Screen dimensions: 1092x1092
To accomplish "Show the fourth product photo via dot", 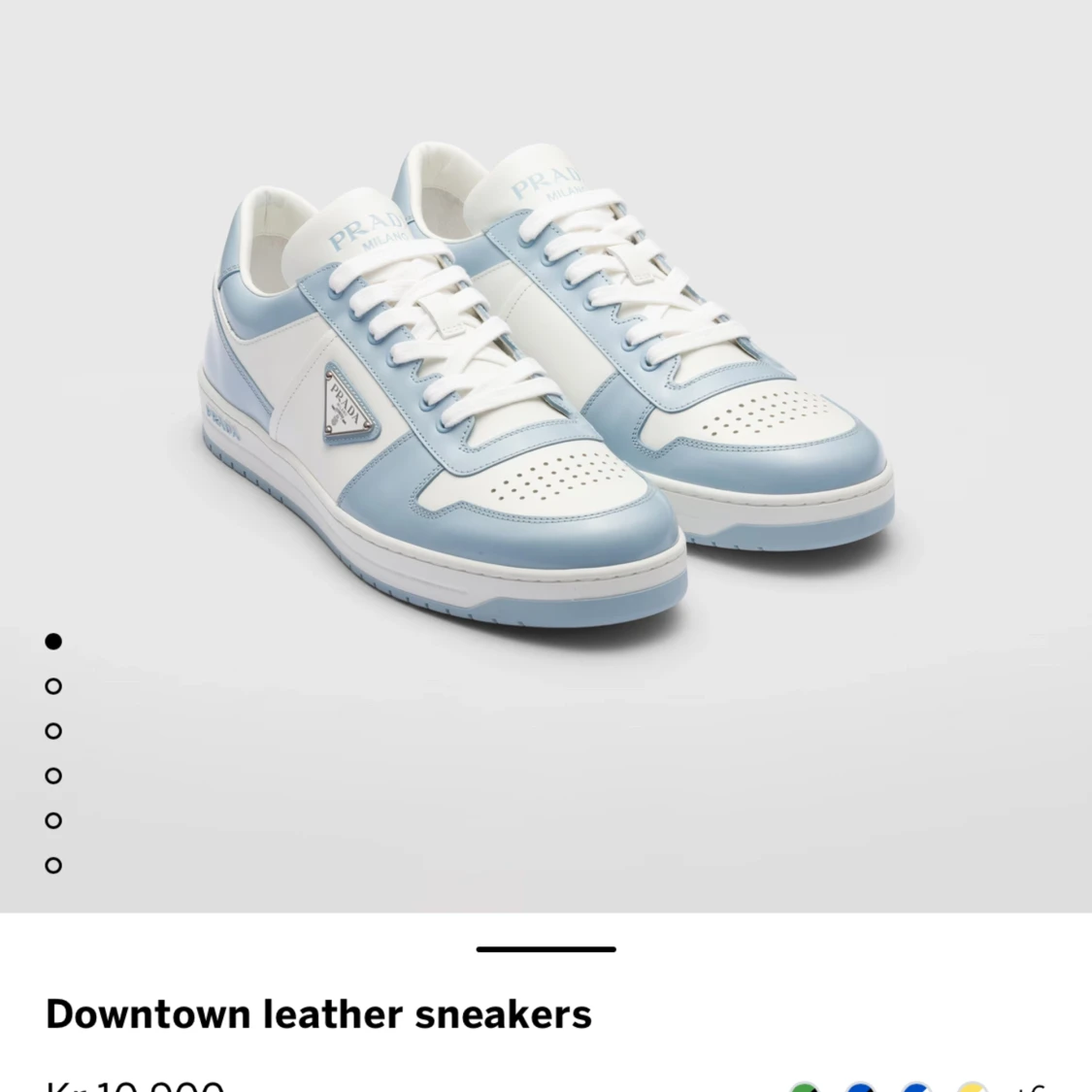I will (53, 776).
